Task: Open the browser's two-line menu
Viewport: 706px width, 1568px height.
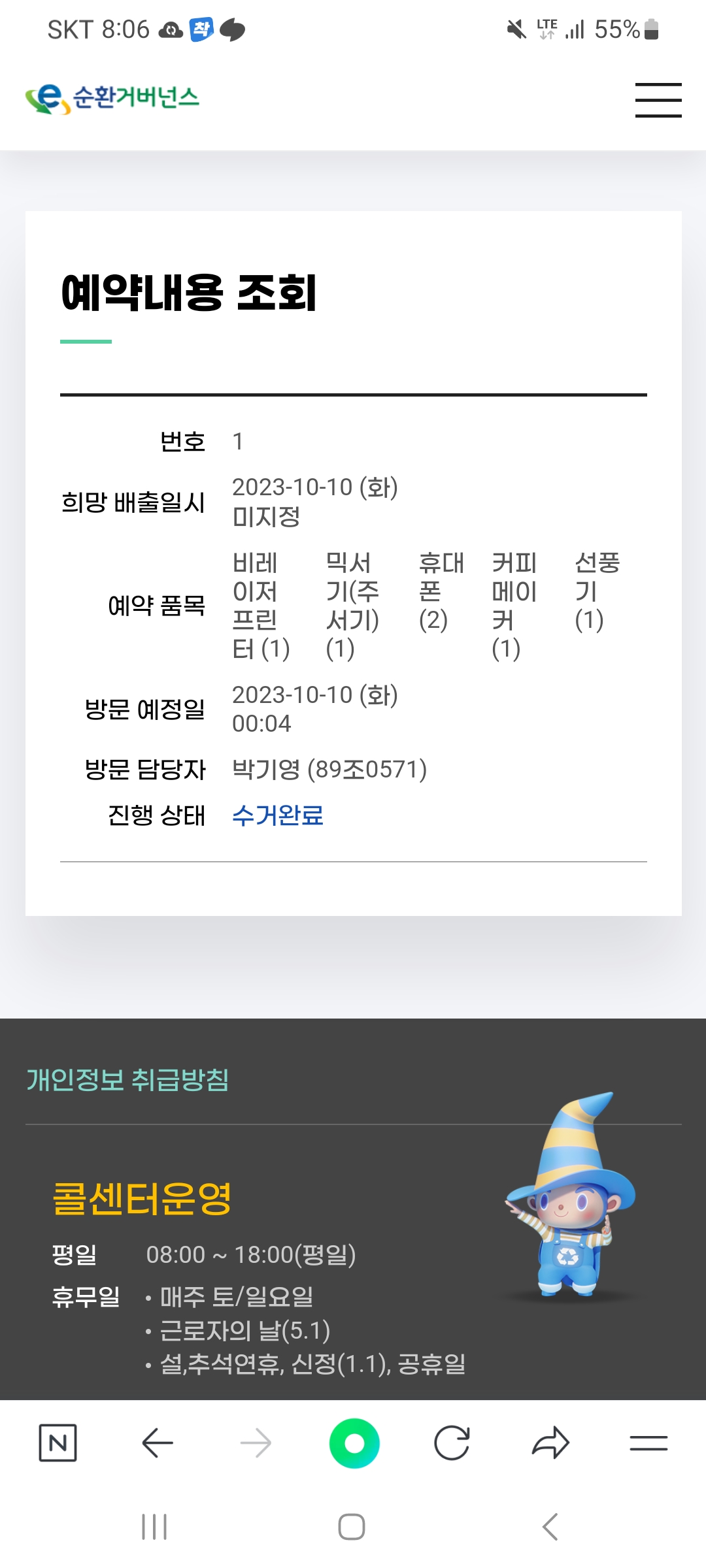Action: 648,1443
